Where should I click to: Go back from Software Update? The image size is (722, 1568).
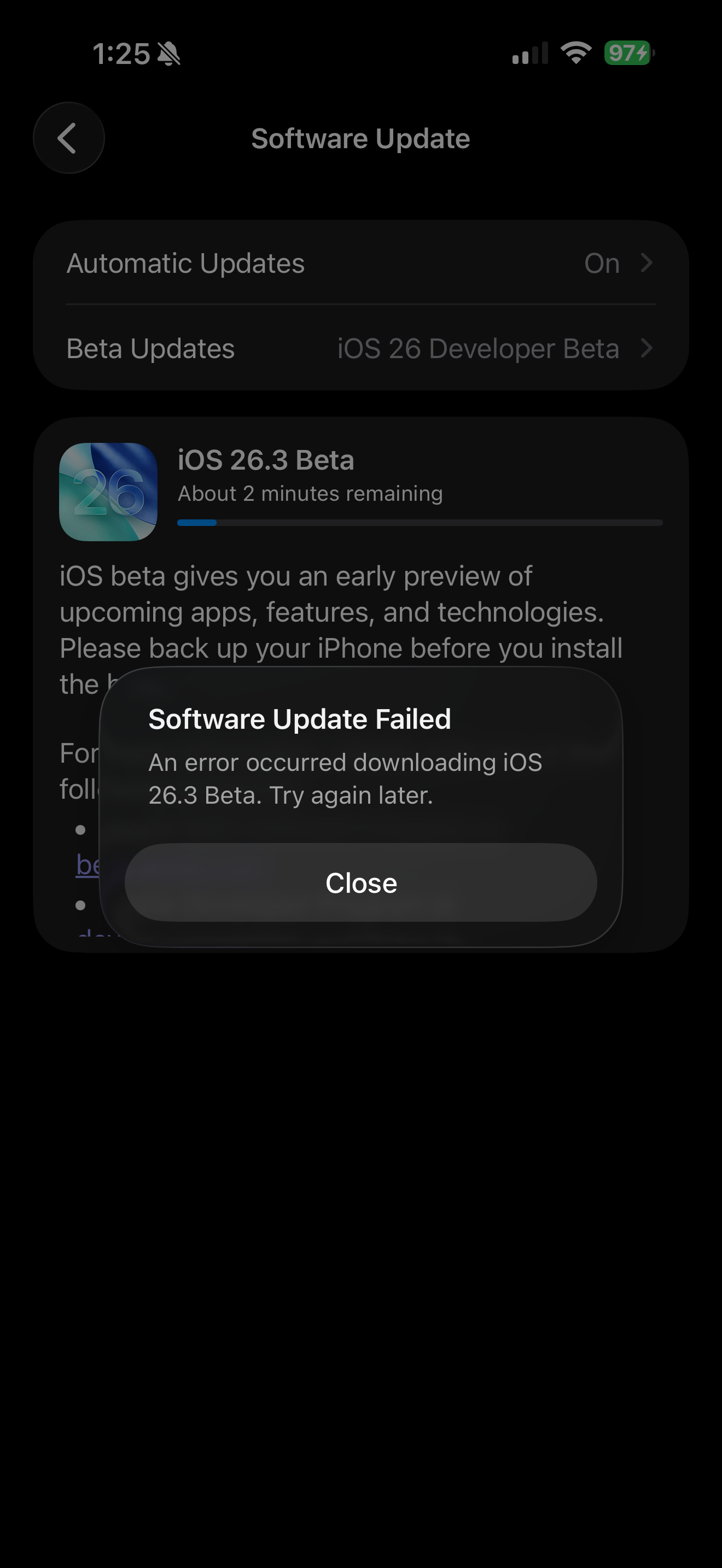point(68,138)
